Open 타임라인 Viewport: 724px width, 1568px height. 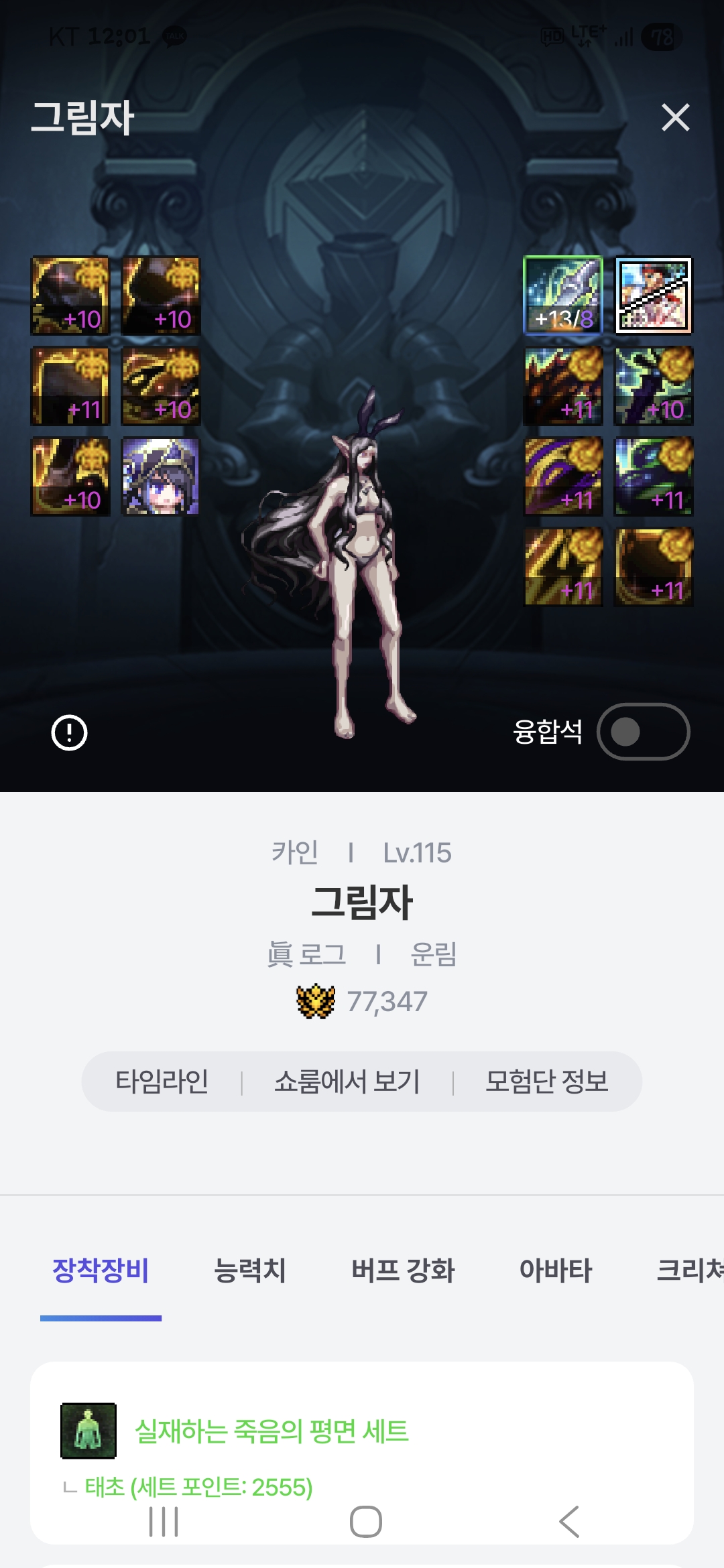click(162, 1082)
